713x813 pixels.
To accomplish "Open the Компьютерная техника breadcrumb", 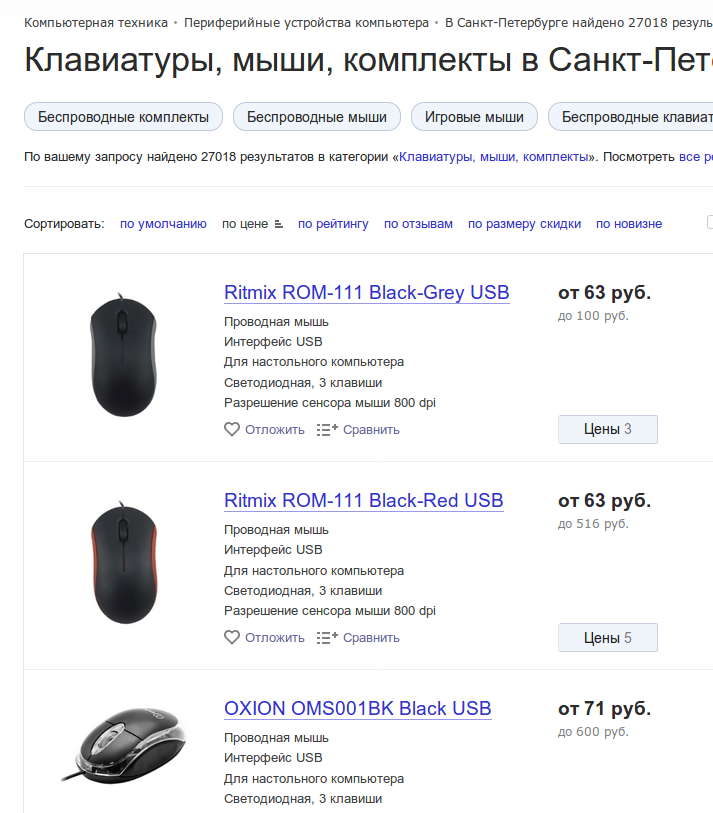I will tap(96, 22).
